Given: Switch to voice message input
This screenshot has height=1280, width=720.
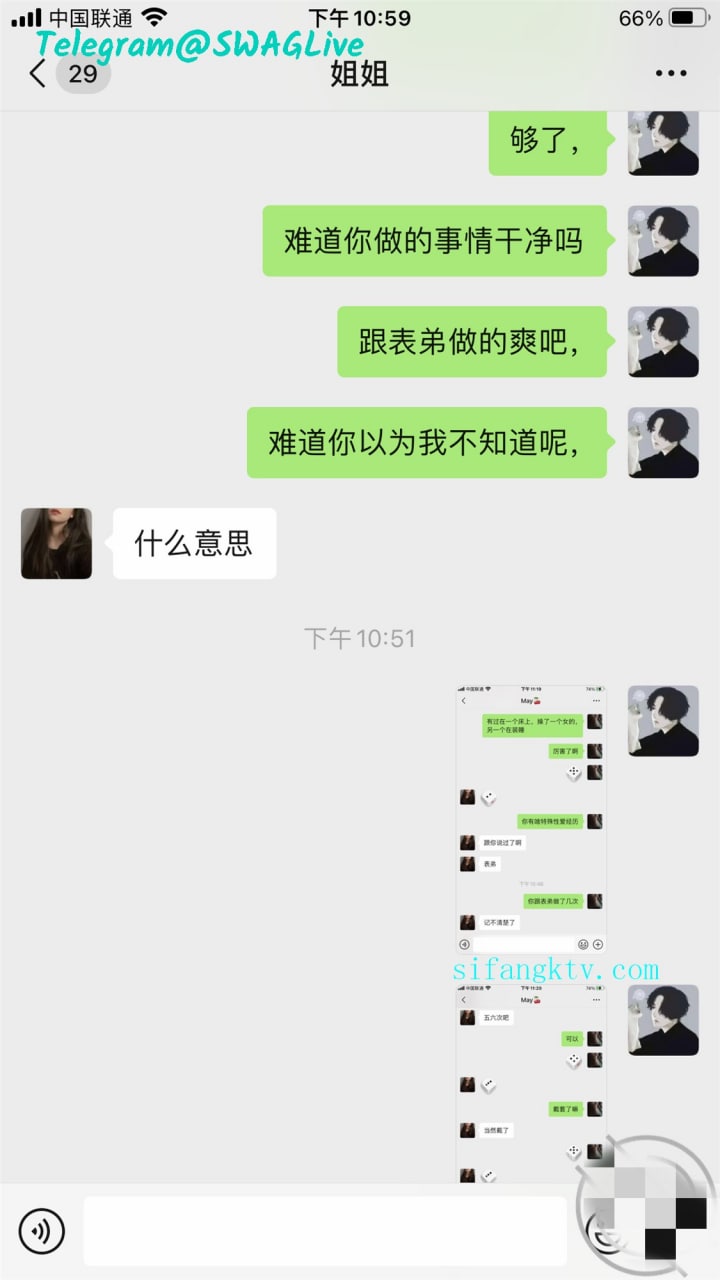Looking at the screenshot, I should point(41,1231).
